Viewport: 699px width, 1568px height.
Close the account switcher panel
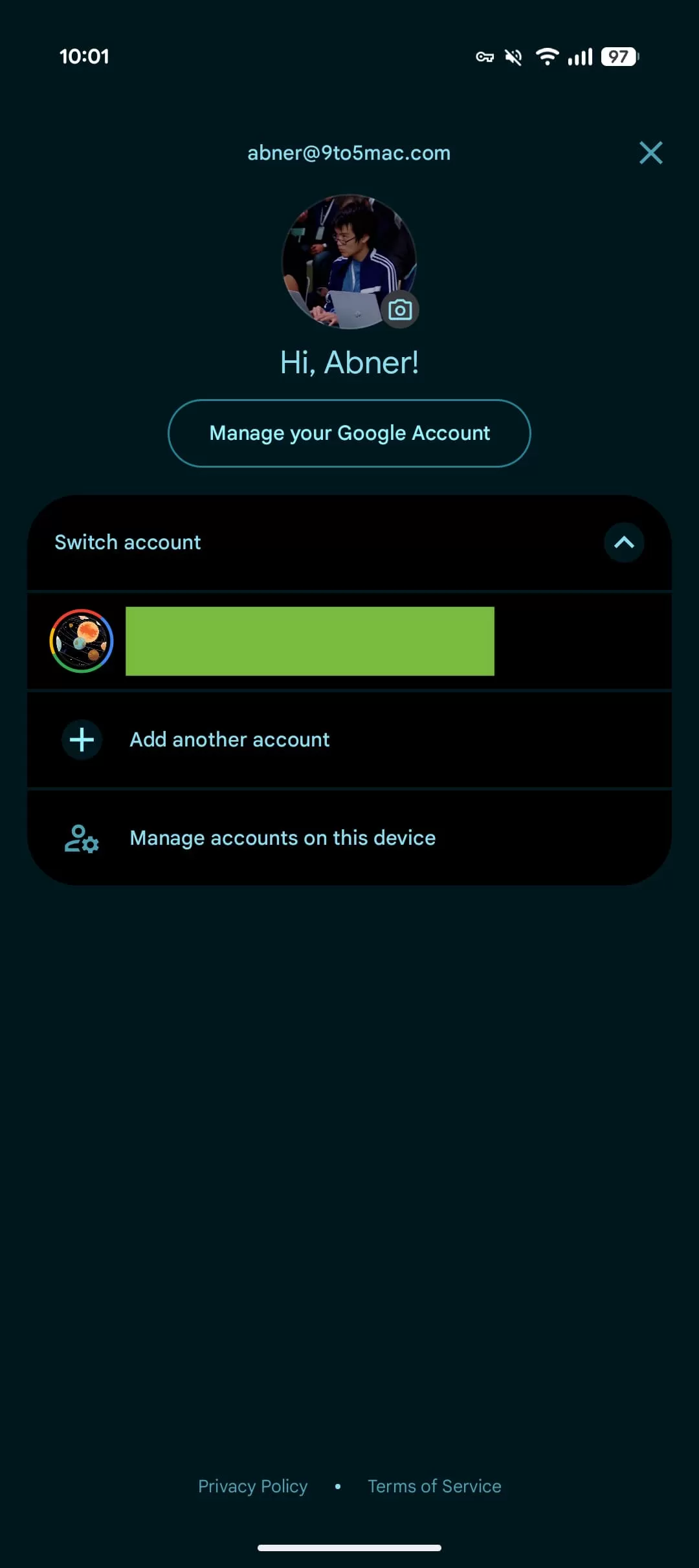coord(650,153)
